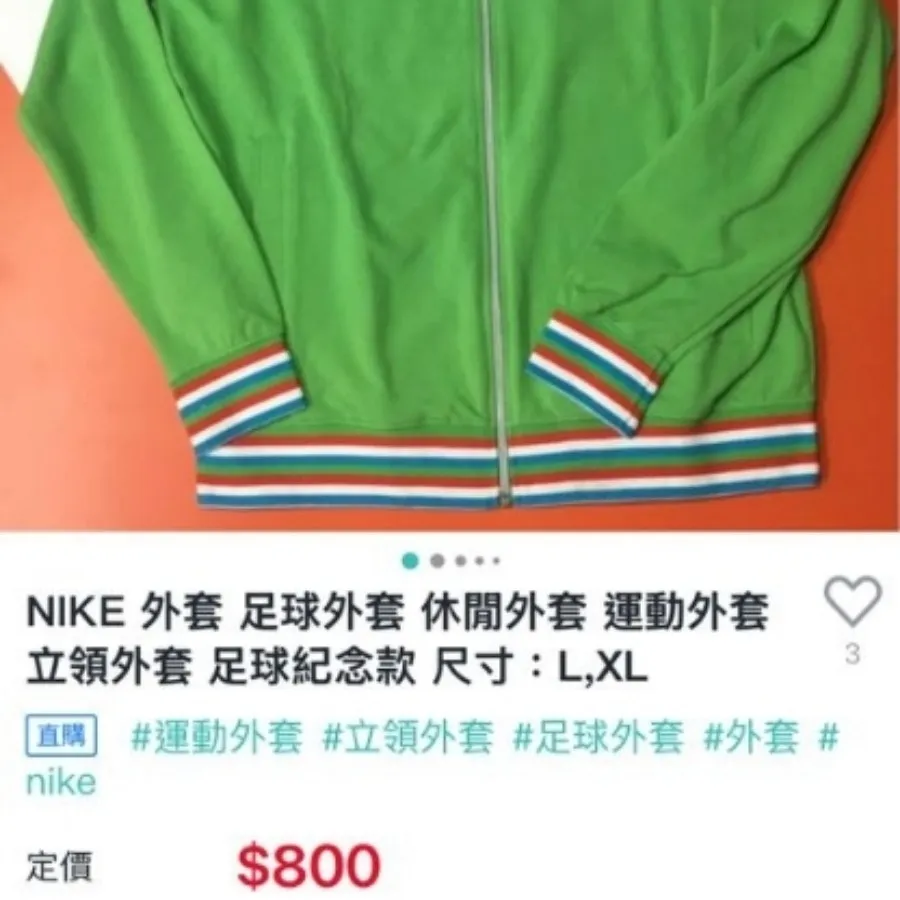This screenshot has height=900, width=900.
Task: Tap the image page indicator dots
Action: point(450,561)
